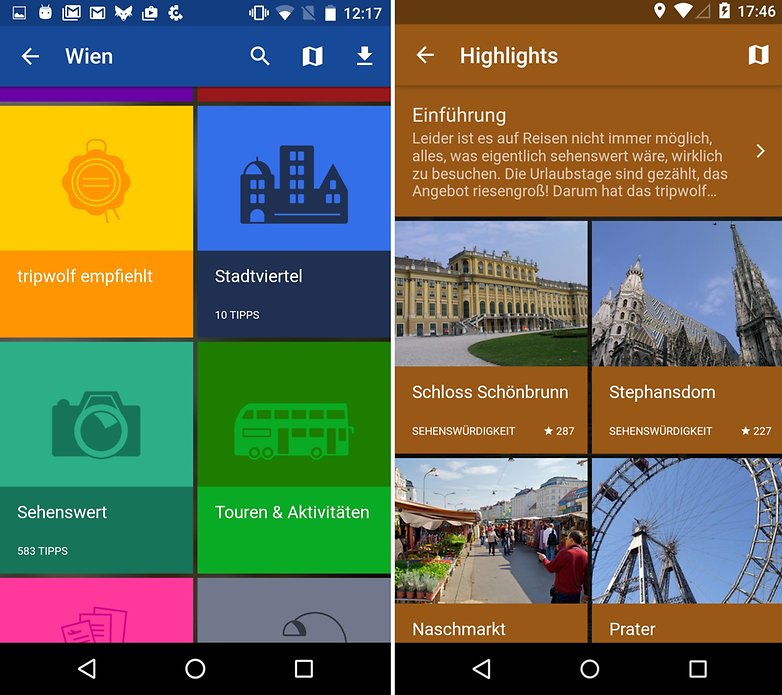Go back from the Highlights screen

pos(425,56)
